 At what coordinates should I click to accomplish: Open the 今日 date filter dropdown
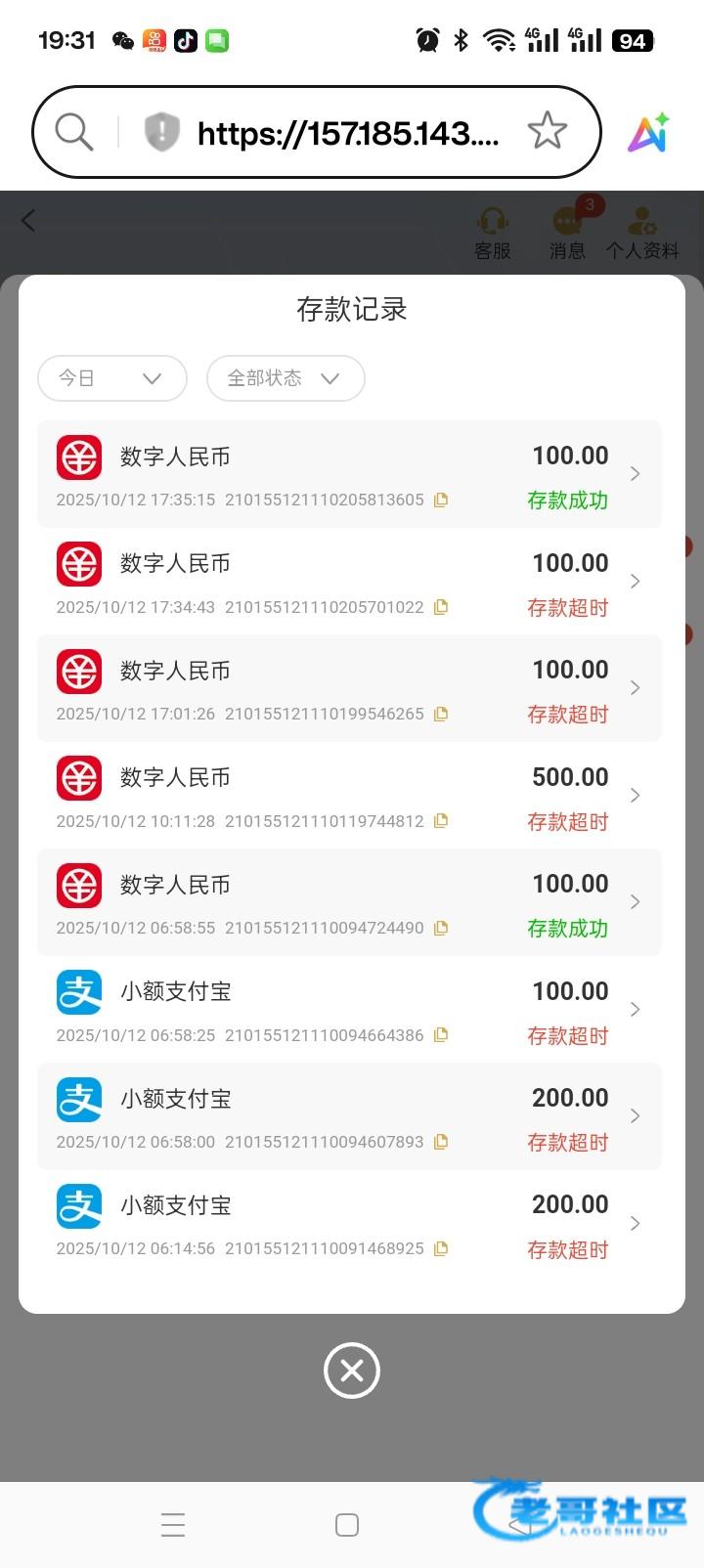(x=111, y=378)
